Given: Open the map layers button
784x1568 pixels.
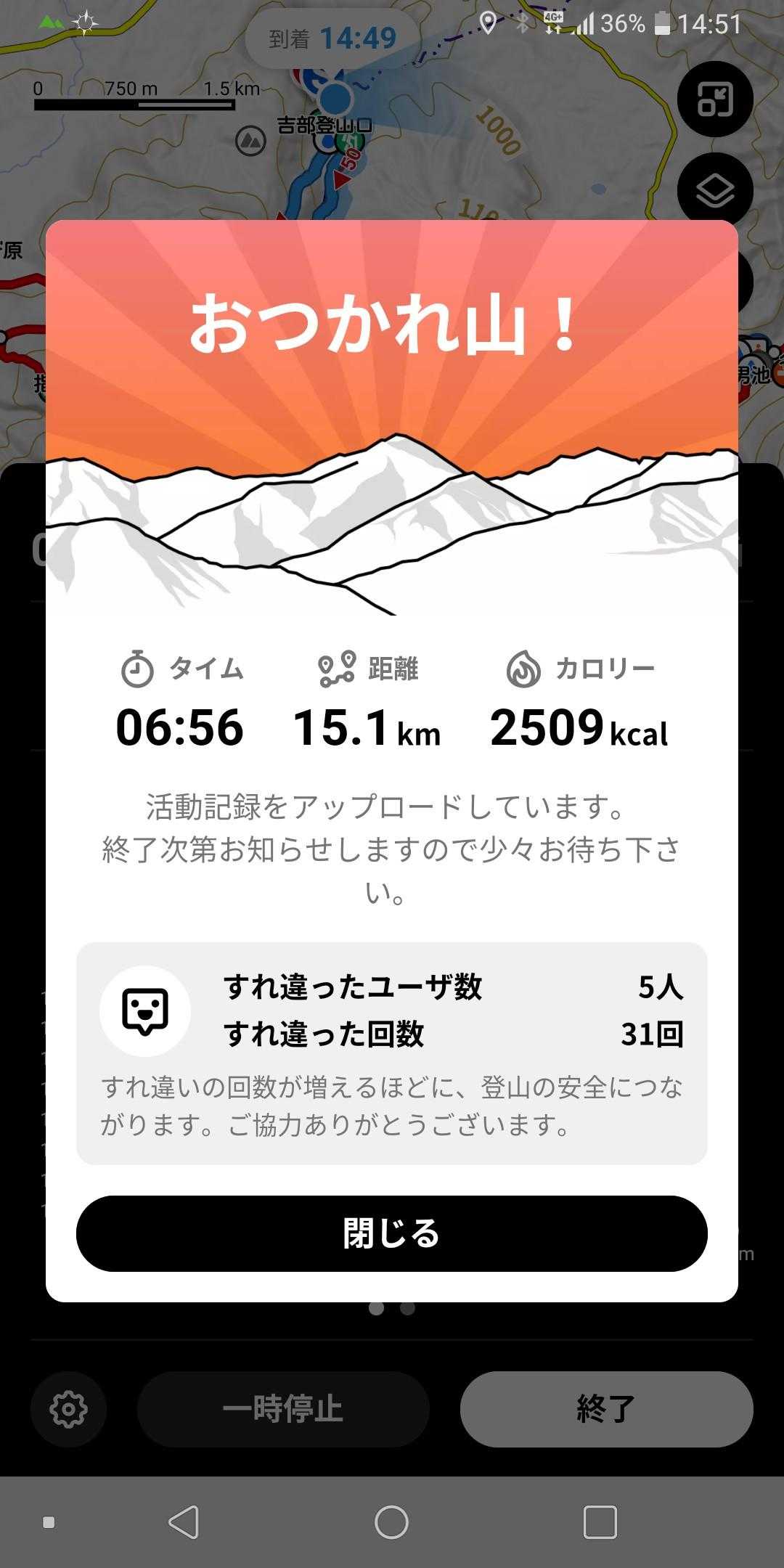Looking at the screenshot, I should pos(715,190).
